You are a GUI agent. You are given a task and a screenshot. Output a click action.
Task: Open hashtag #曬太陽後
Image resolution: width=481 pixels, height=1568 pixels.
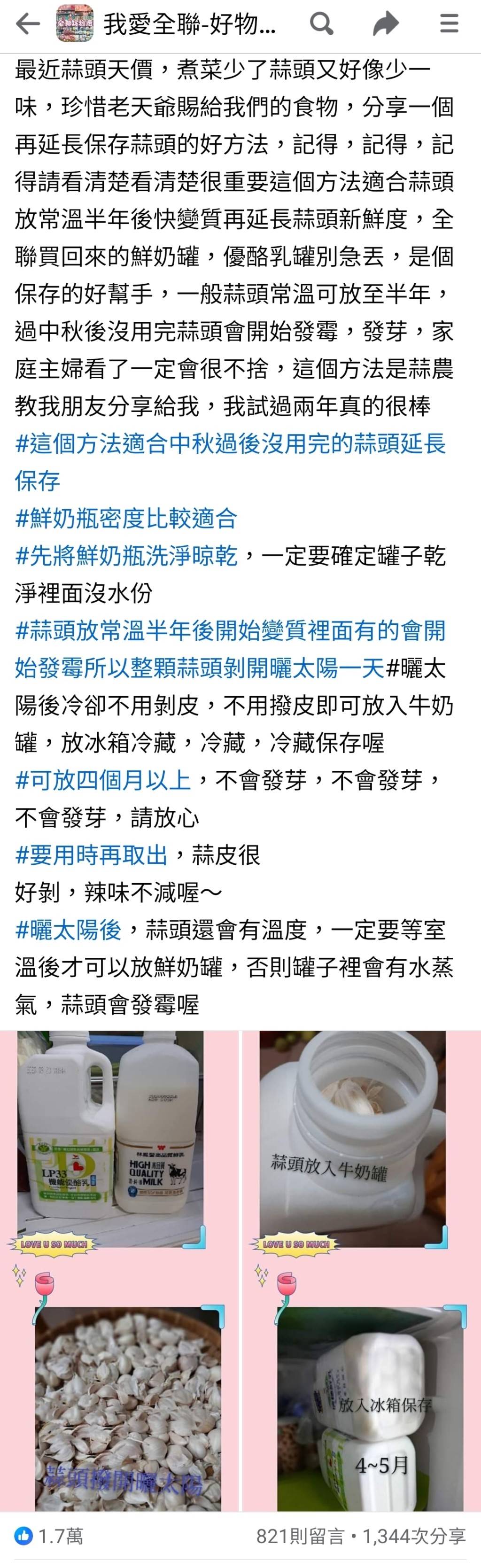coord(68,930)
